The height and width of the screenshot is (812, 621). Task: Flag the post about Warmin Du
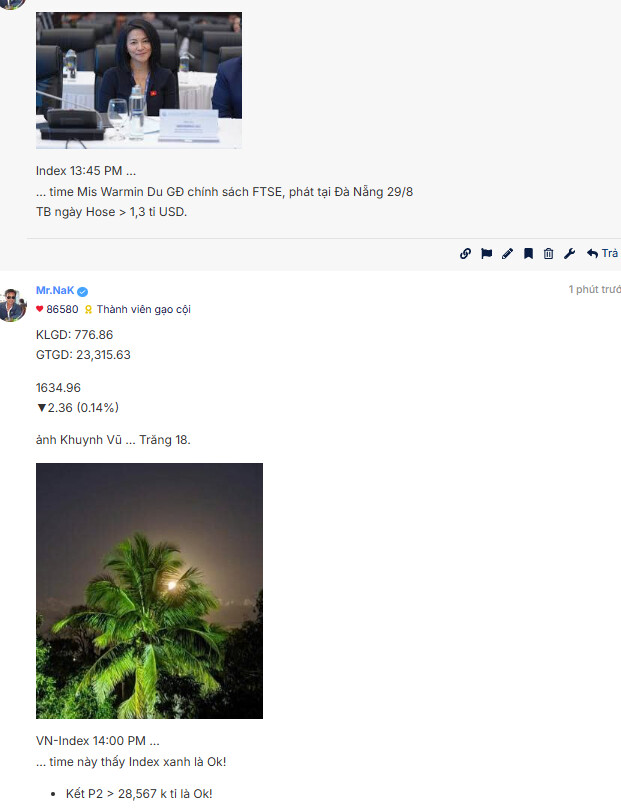486,254
